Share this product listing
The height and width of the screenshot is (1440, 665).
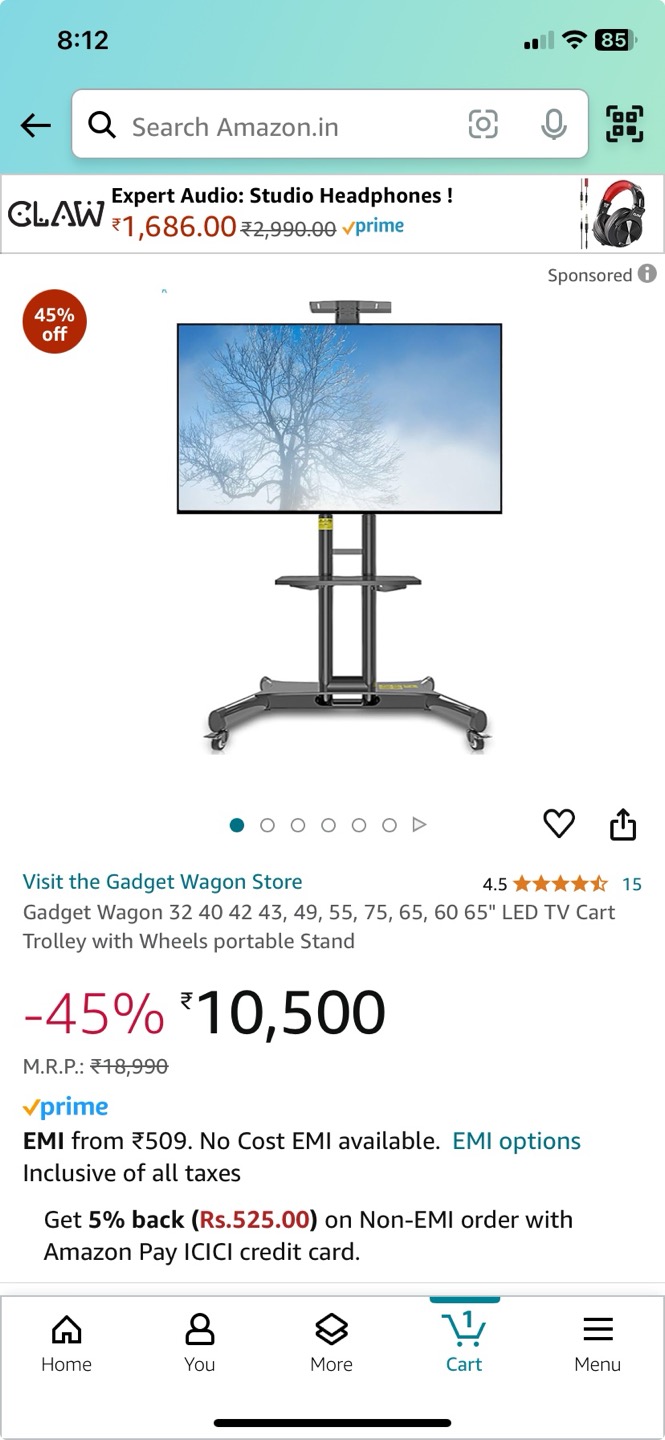pyautogui.click(x=623, y=824)
